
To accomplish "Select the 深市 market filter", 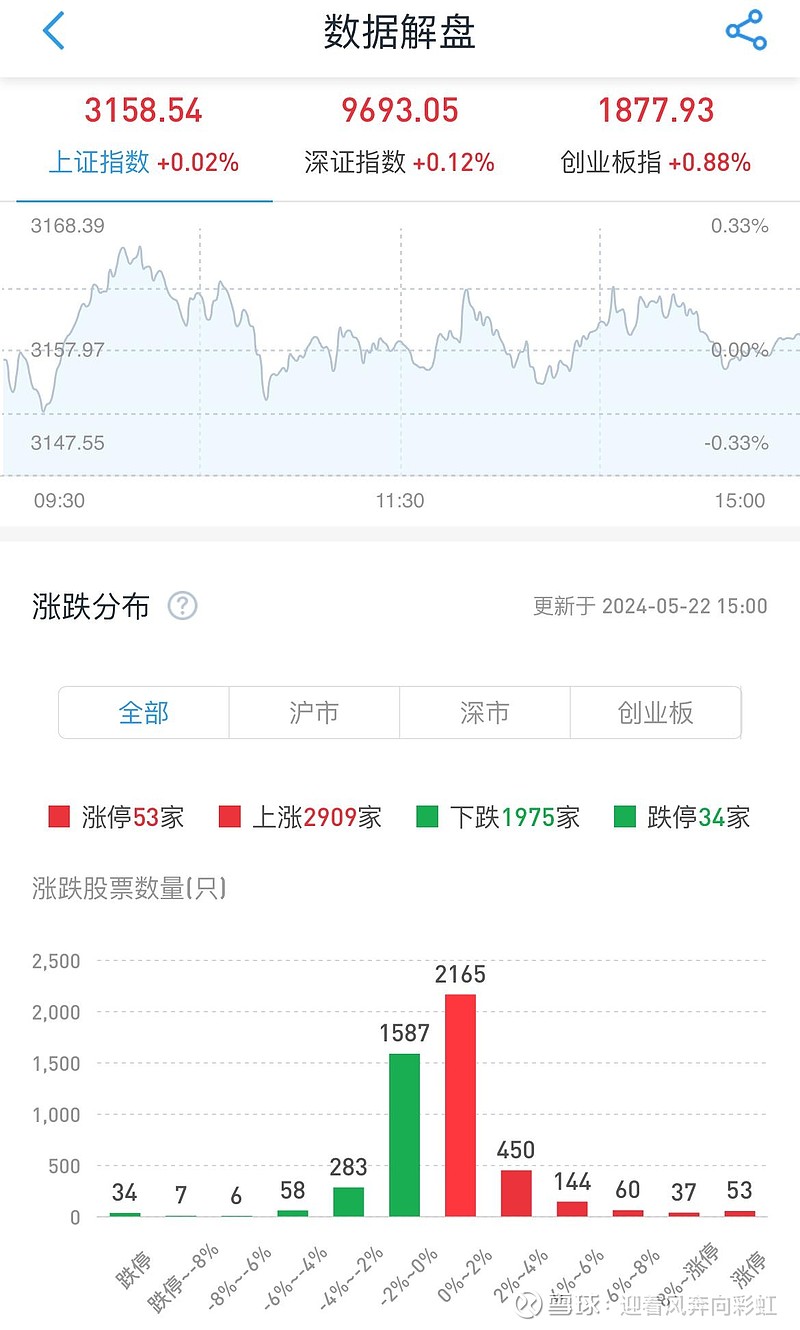I will point(484,713).
